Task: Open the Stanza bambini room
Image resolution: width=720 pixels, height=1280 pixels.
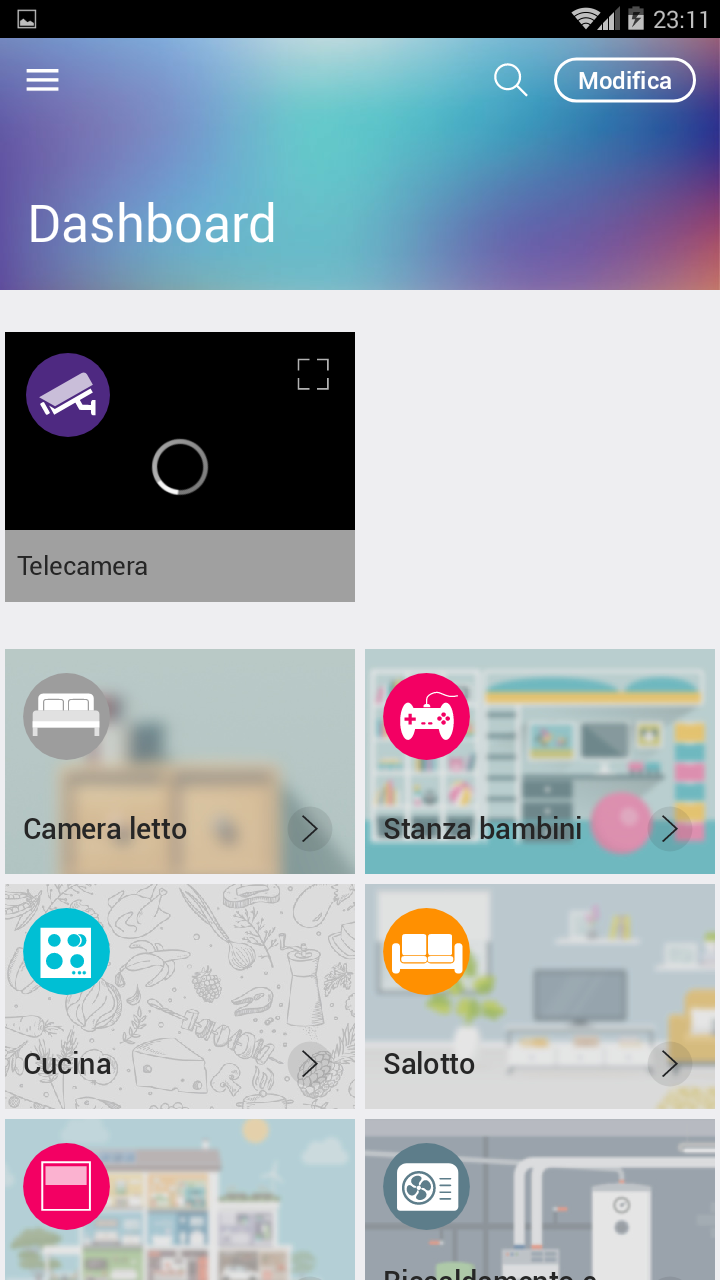Action: click(540, 761)
